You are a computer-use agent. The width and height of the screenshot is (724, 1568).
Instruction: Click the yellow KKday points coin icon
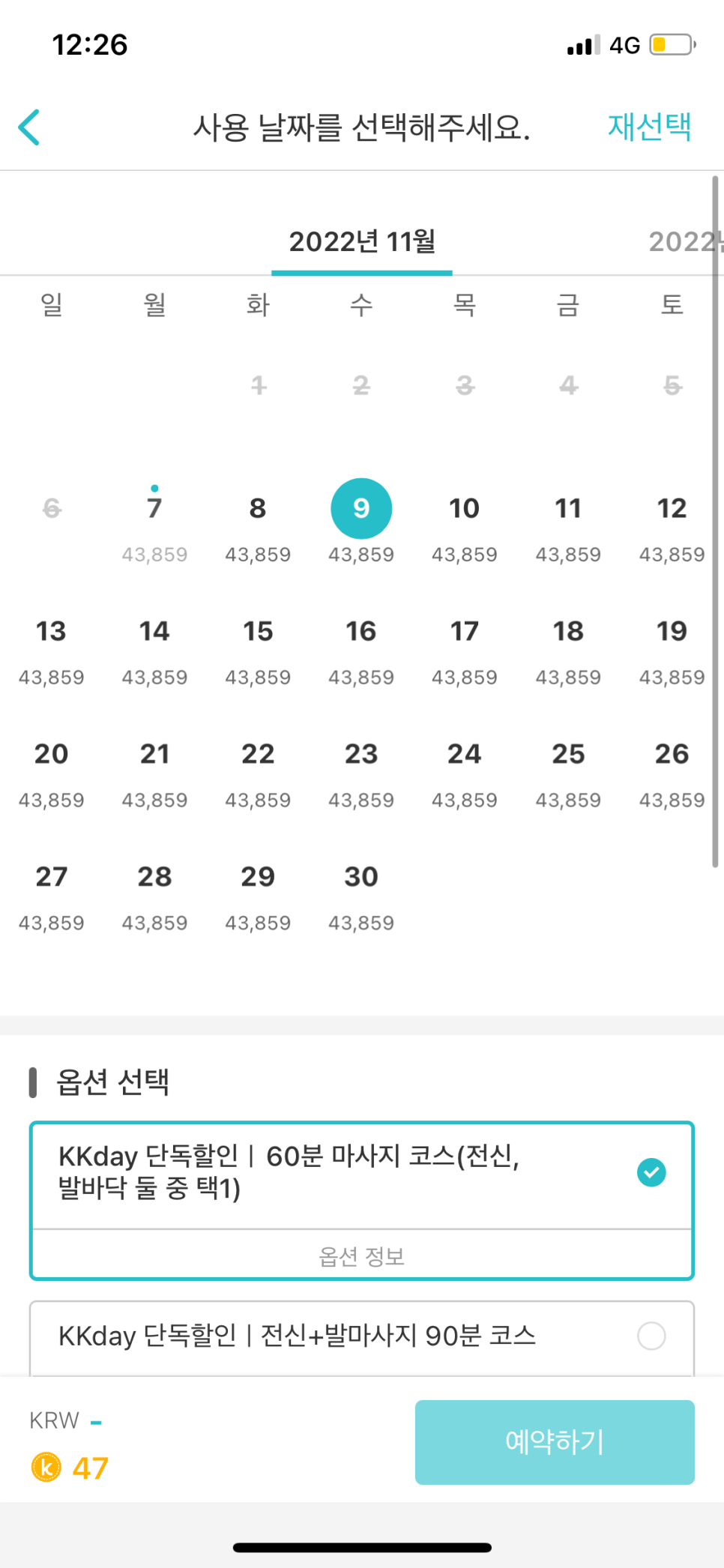click(x=46, y=1467)
